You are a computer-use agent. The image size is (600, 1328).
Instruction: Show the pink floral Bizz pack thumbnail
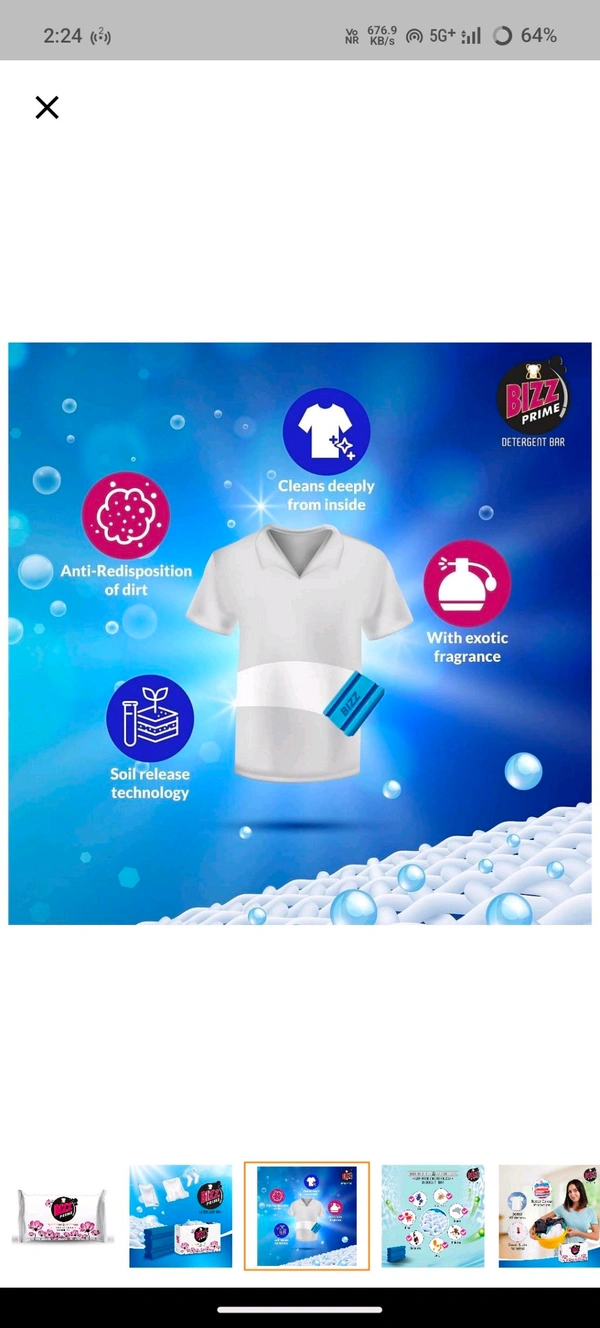63,1216
